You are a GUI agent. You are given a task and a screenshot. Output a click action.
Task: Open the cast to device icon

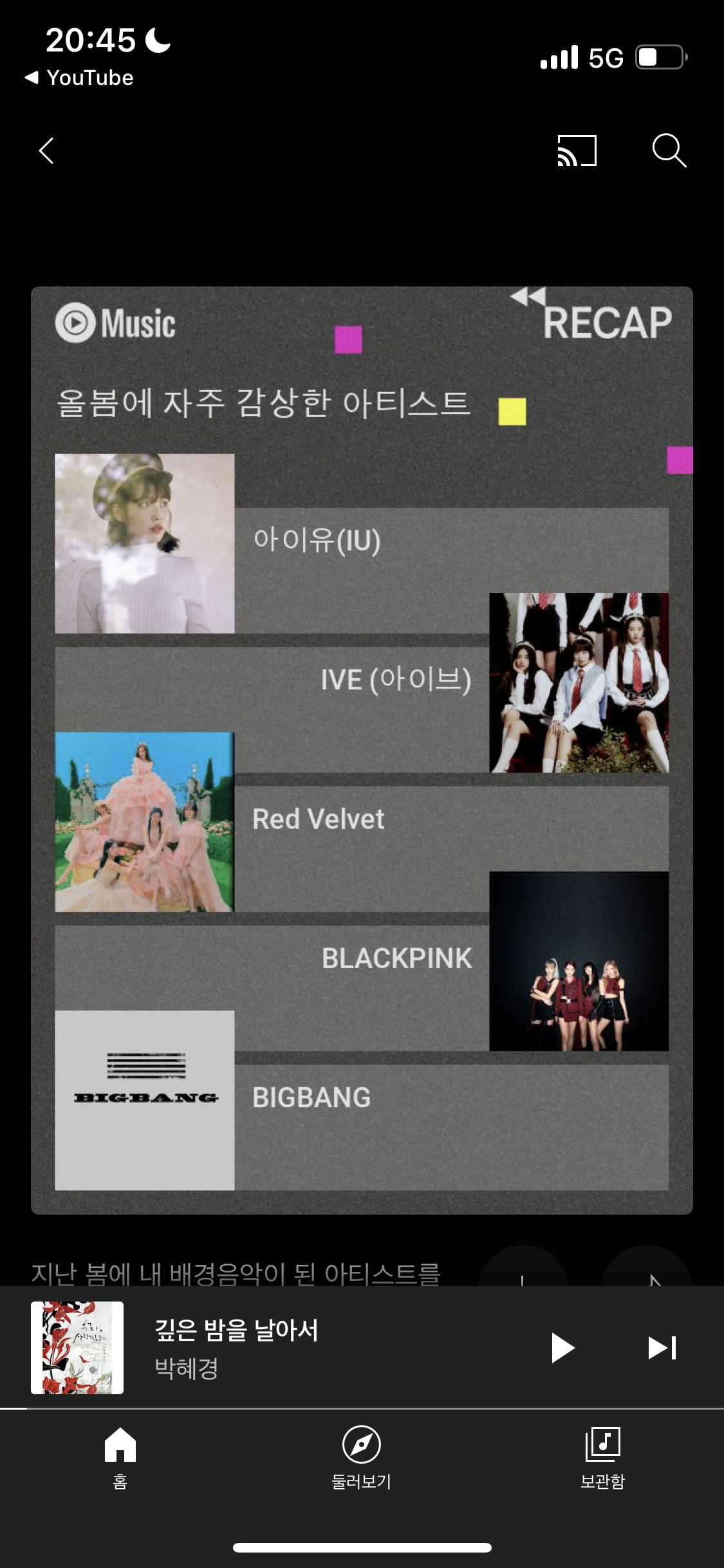(577, 151)
